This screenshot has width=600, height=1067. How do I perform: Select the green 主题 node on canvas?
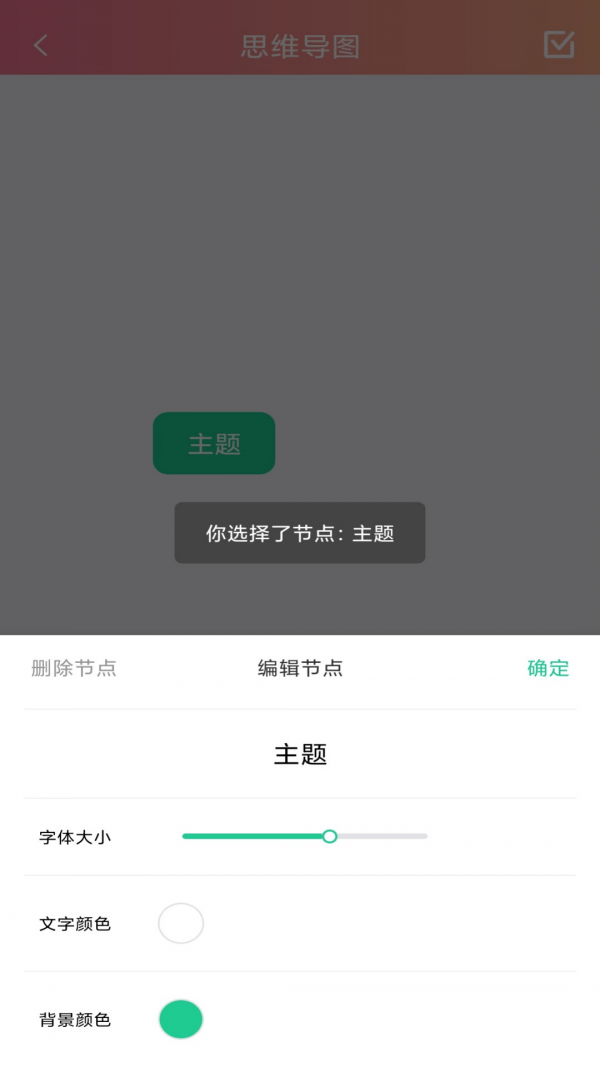pos(214,443)
